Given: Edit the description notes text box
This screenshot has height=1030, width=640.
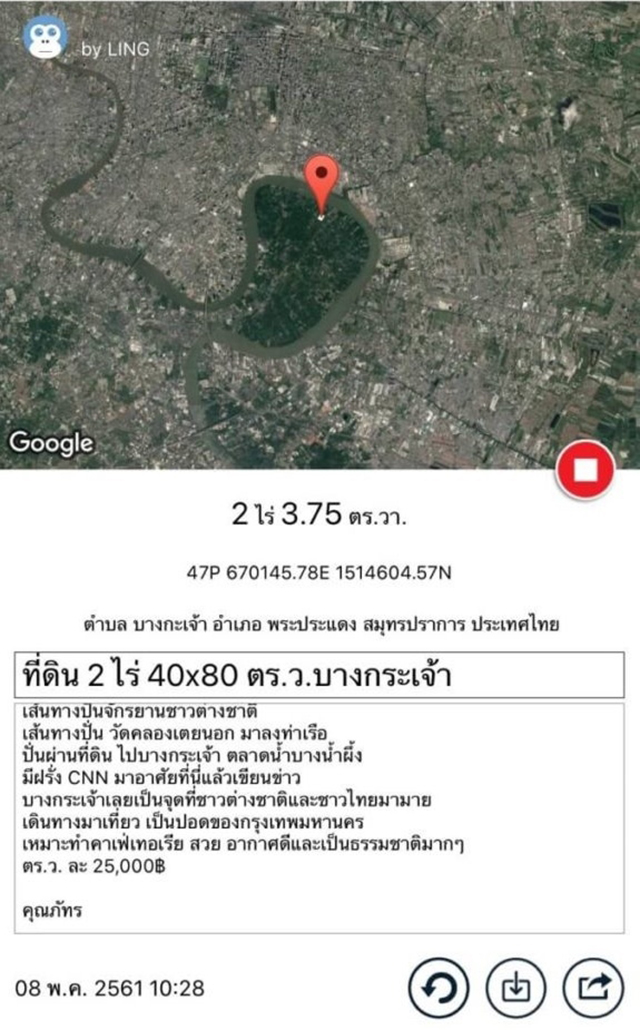Looking at the screenshot, I should 319,818.
